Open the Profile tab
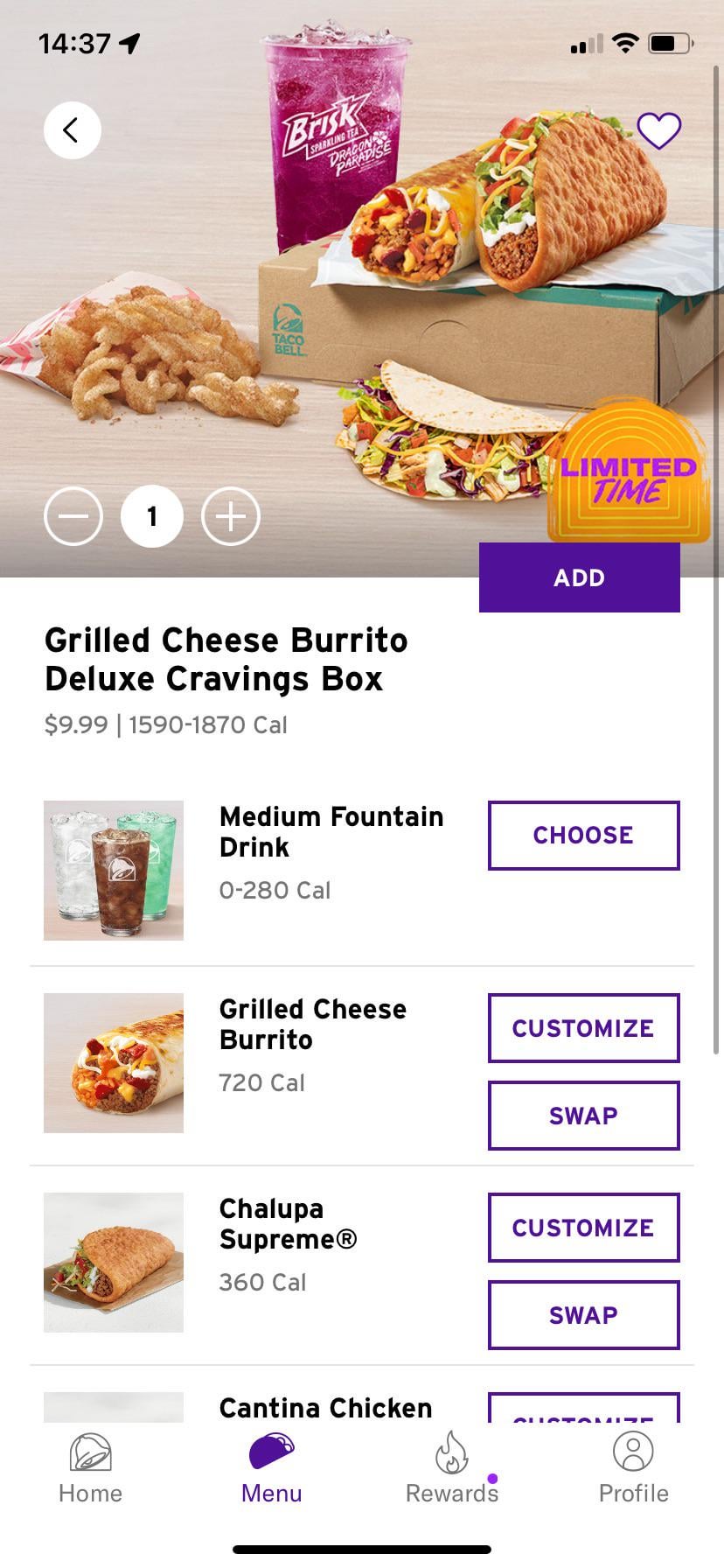This screenshot has height=1568, width=724. click(x=633, y=1470)
